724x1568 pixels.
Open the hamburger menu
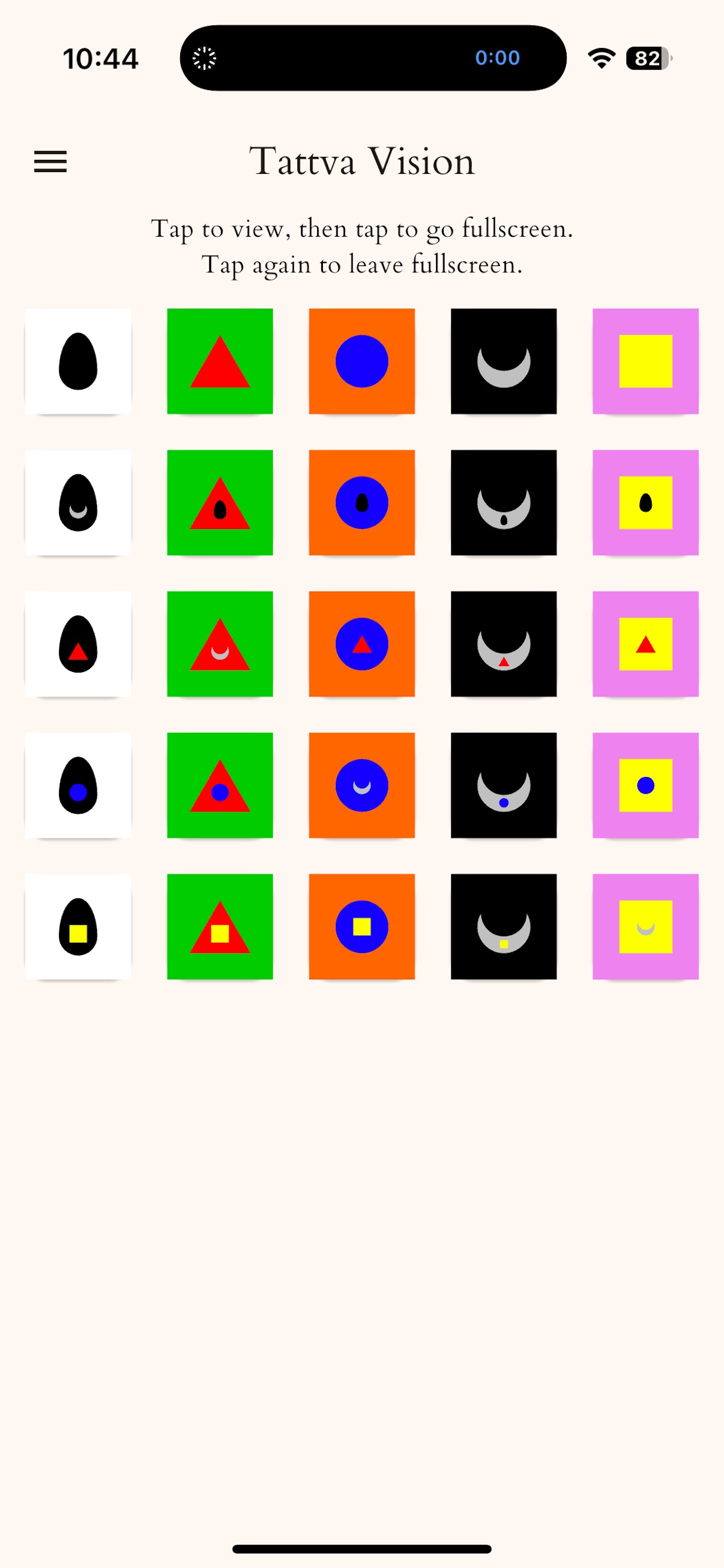[50, 162]
